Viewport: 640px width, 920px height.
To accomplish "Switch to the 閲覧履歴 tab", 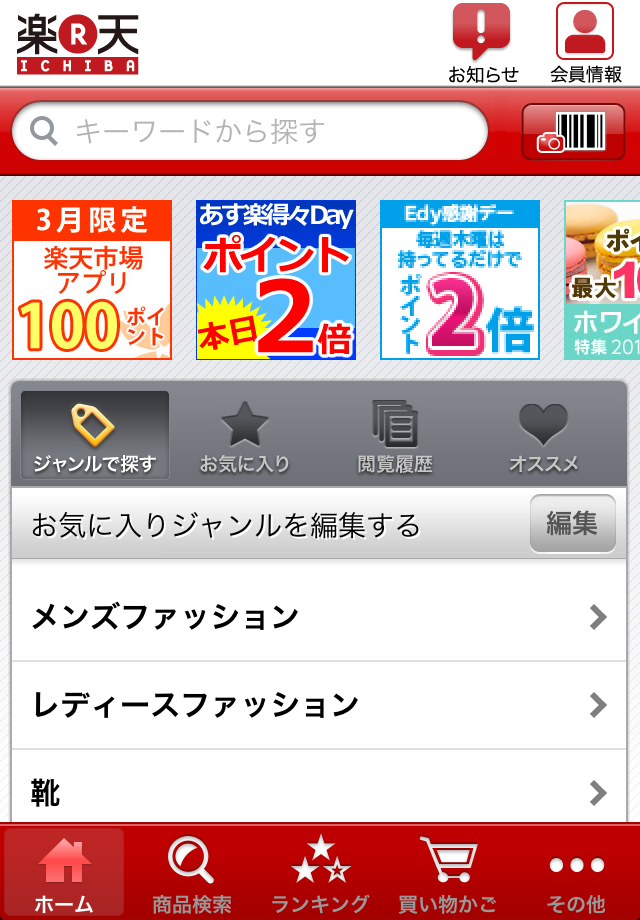I will [x=395, y=436].
